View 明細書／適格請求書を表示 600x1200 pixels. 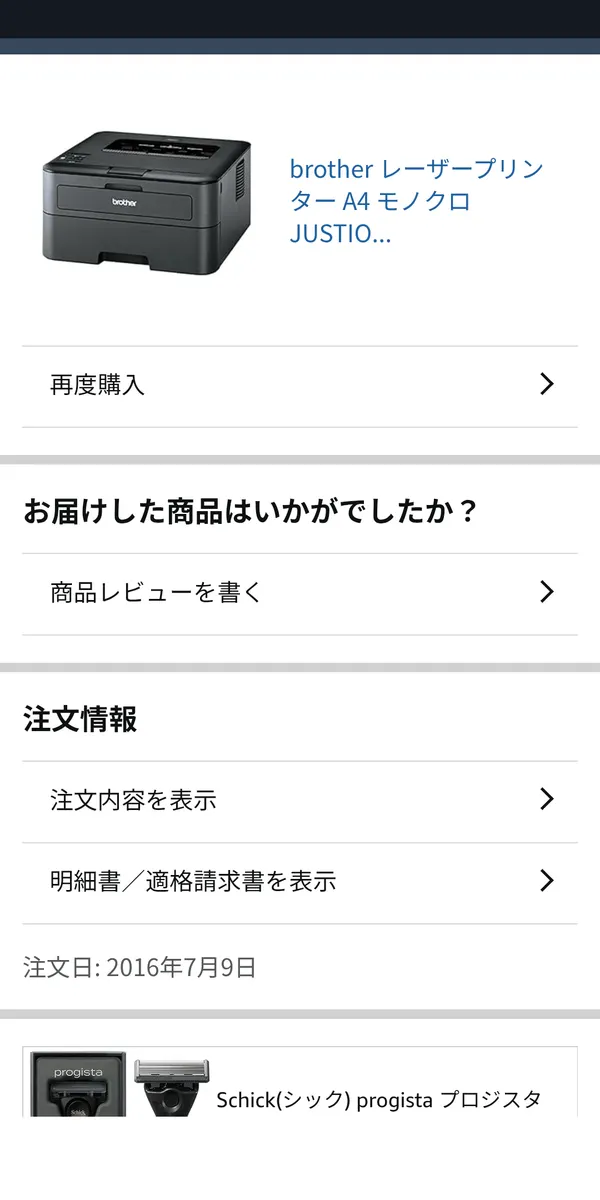click(x=300, y=883)
